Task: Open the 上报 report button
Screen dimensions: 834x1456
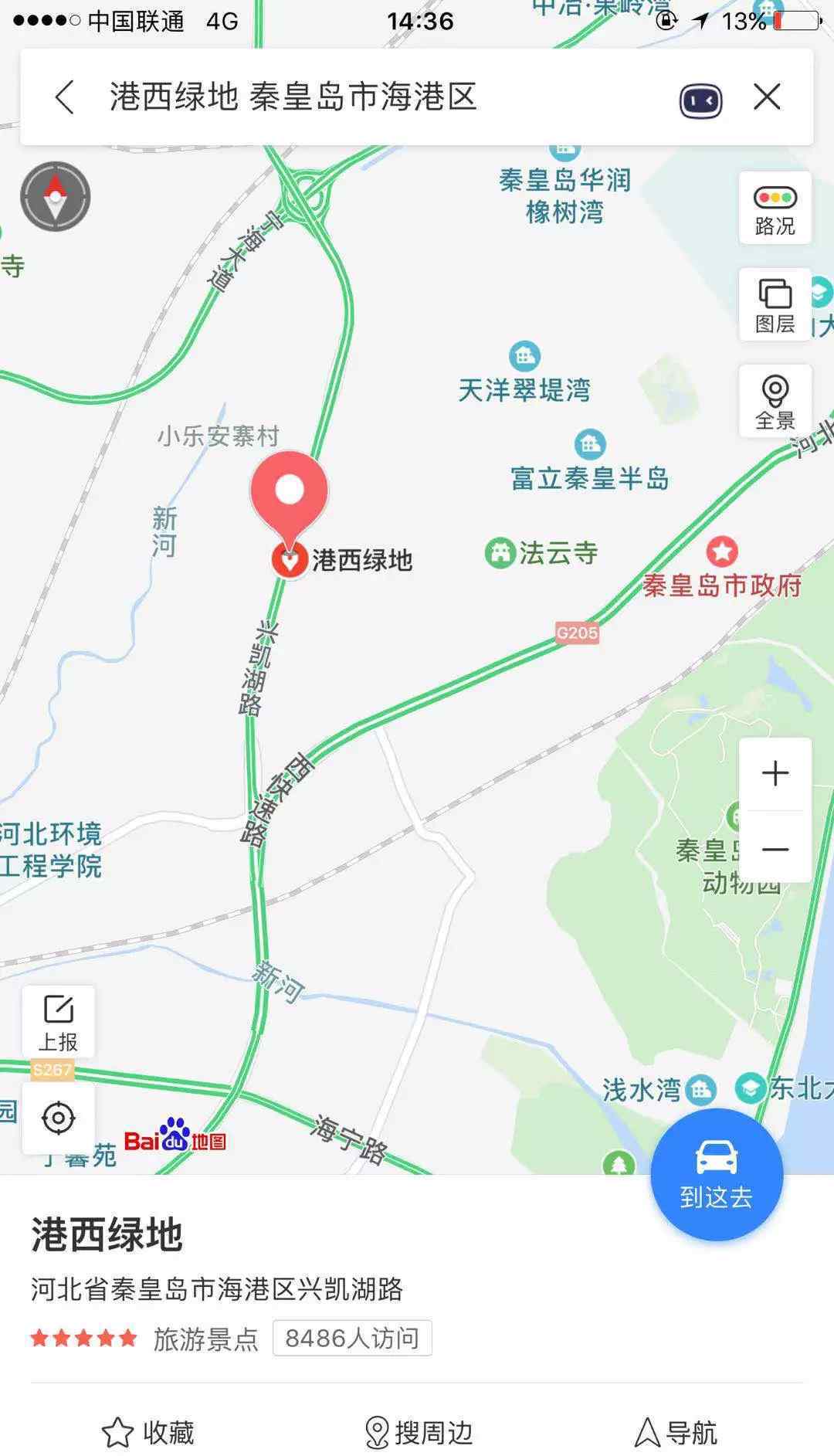Action: [x=59, y=1021]
